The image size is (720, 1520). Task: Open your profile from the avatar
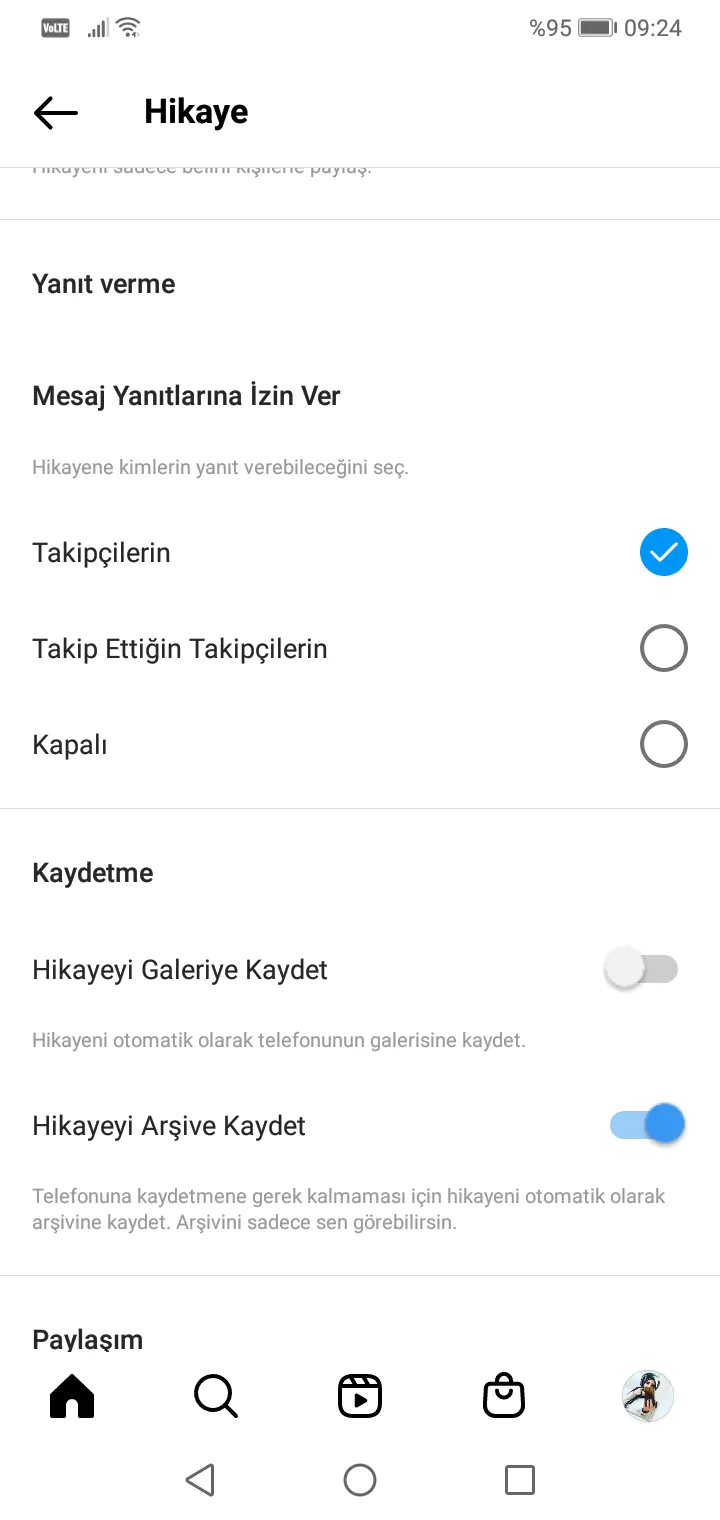(648, 1396)
